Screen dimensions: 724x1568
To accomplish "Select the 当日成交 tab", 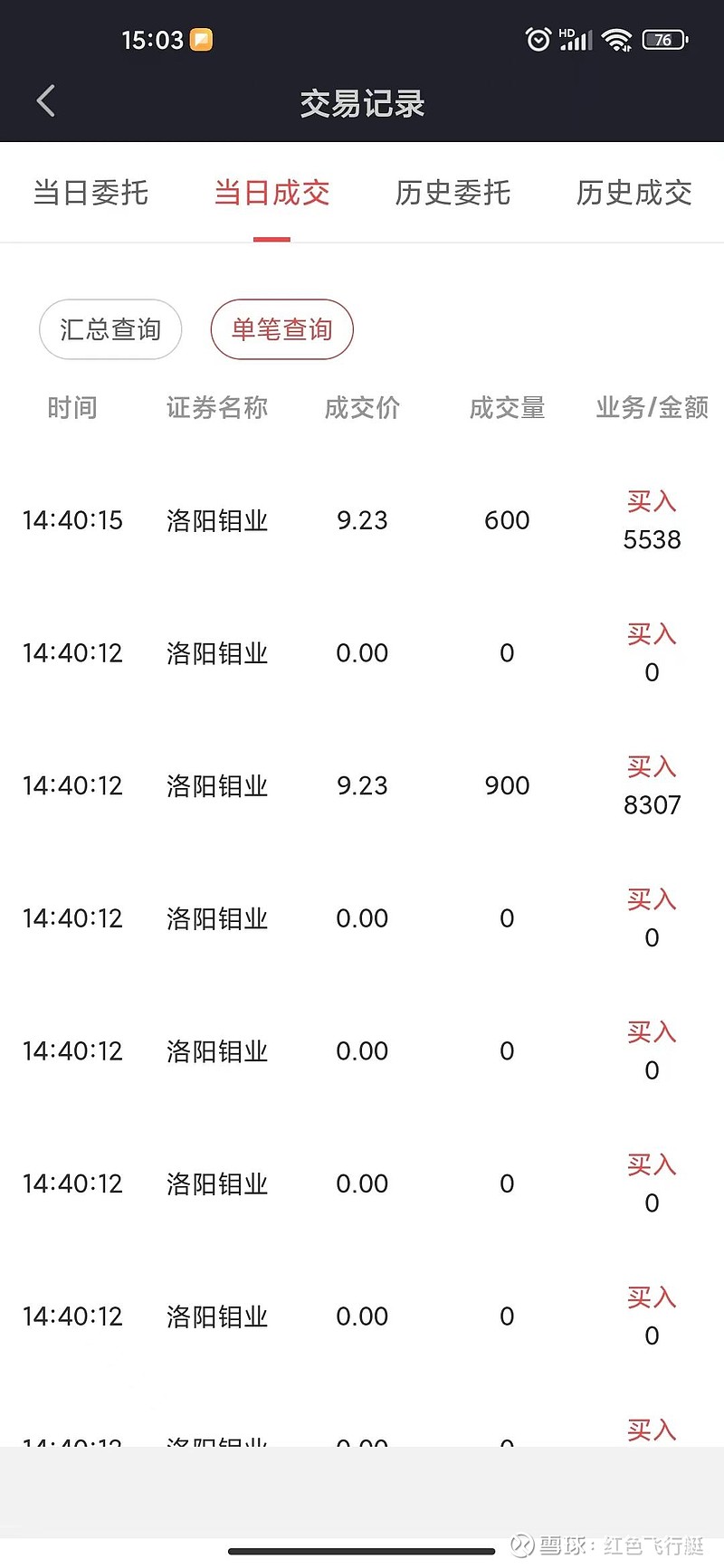I will click(271, 193).
